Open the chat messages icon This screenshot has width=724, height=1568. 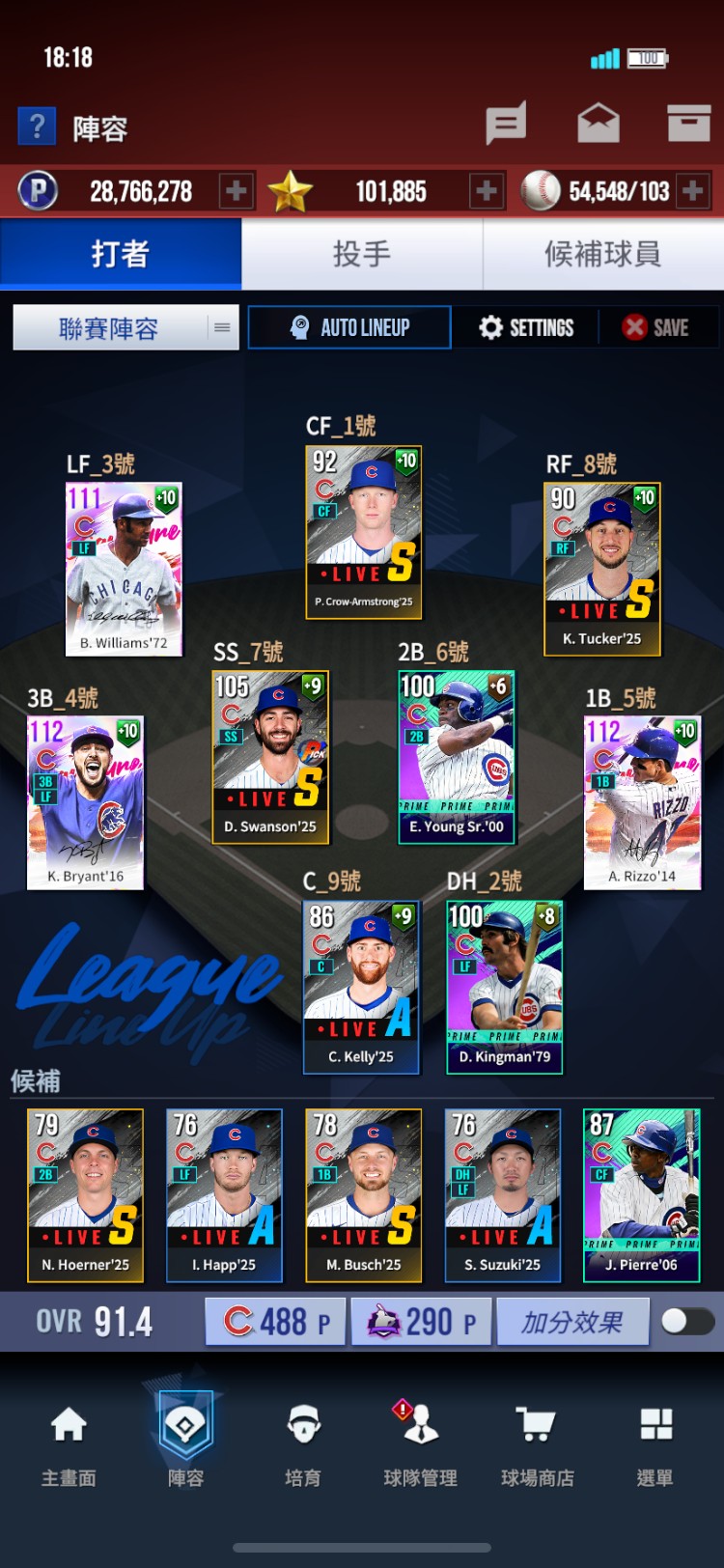506,124
